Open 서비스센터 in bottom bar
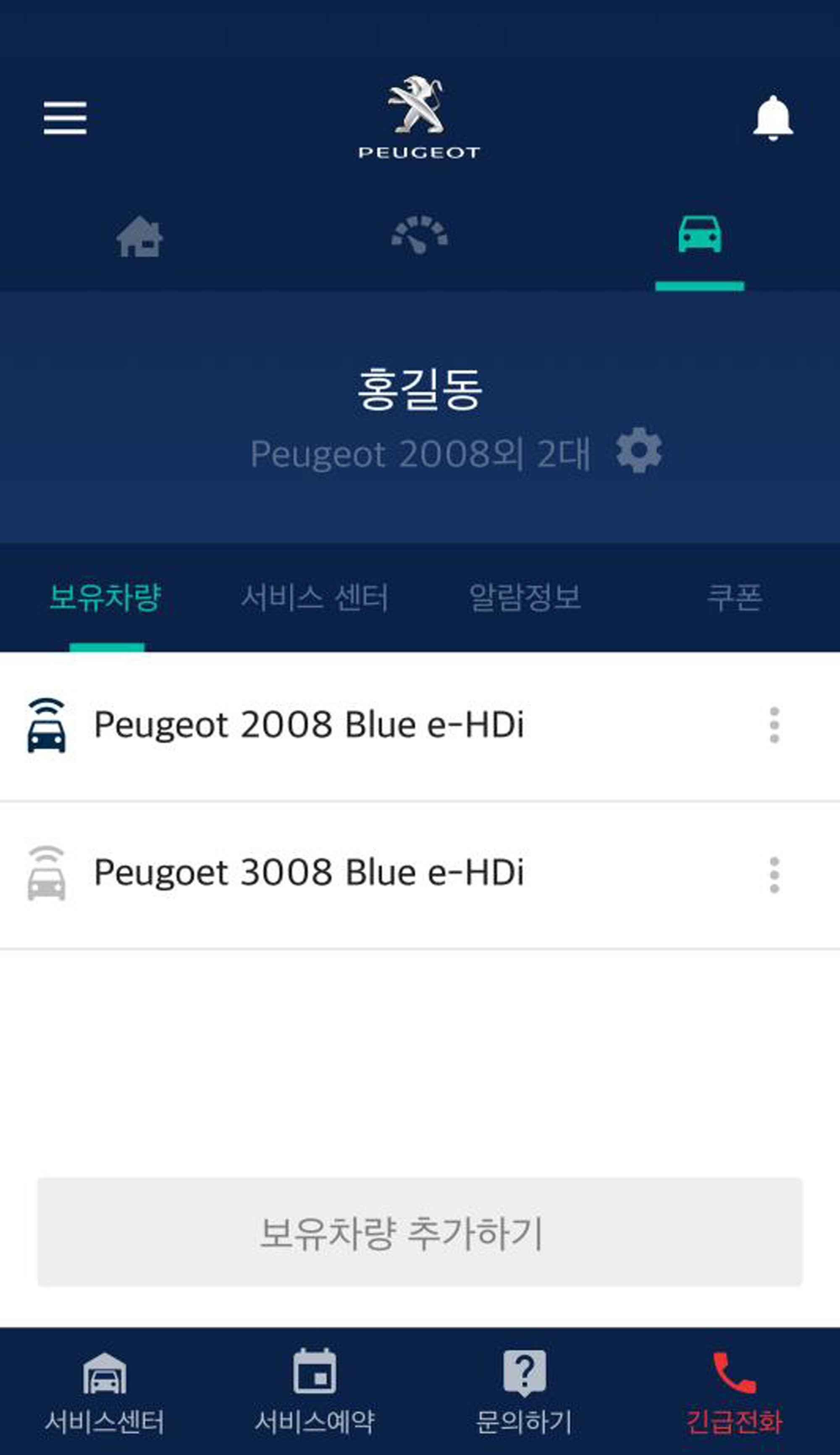 click(x=105, y=1392)
